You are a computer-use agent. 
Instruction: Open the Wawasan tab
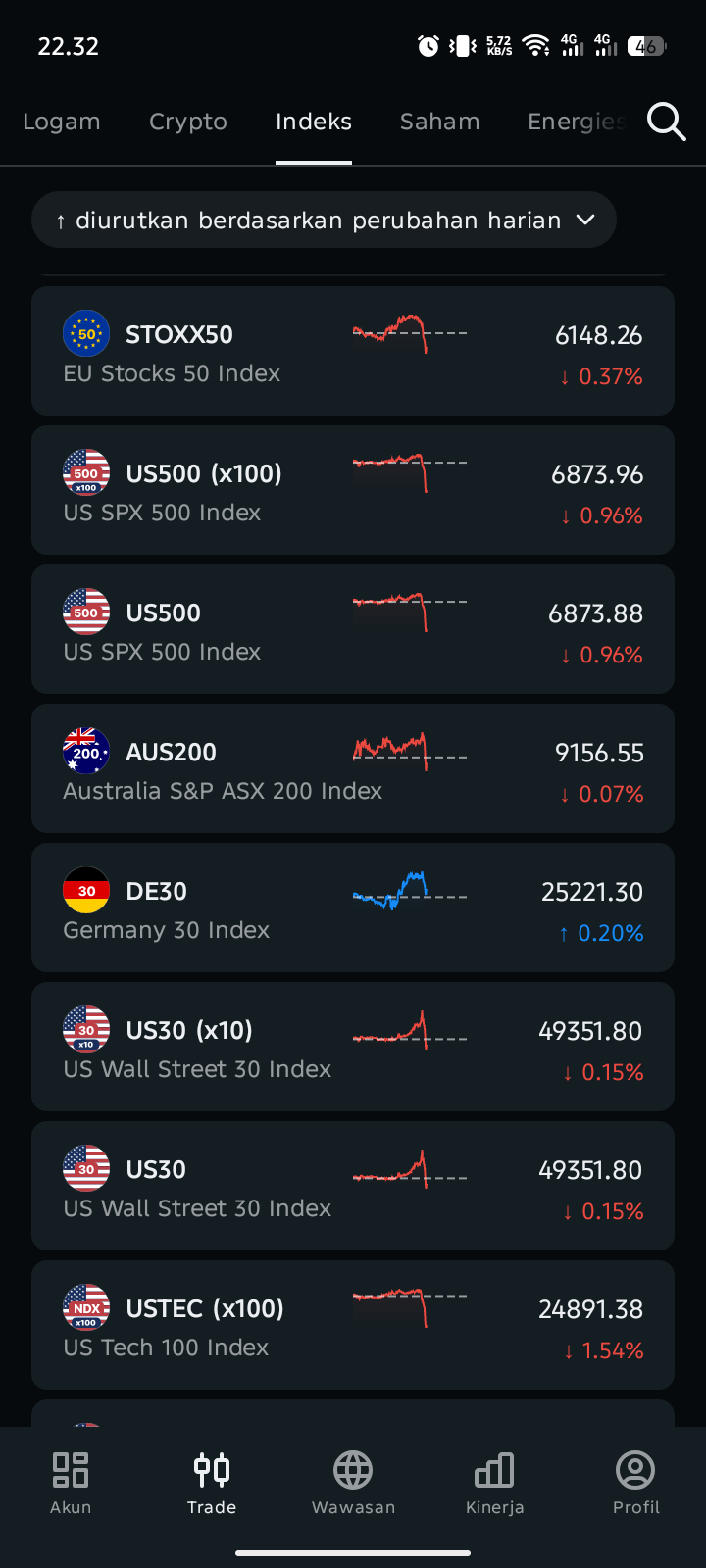point(353,1482)
